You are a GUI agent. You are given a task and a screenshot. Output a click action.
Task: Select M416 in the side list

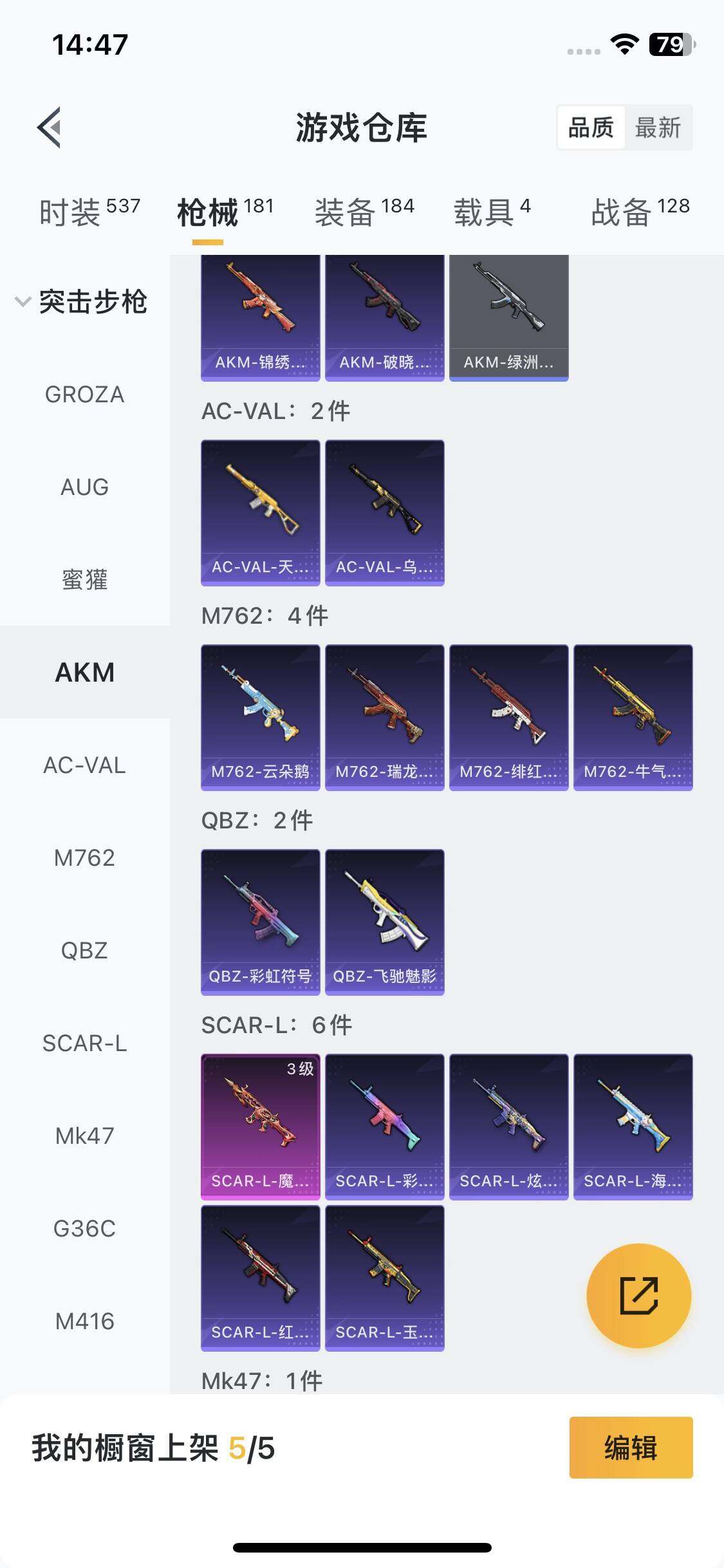[x=84, y=1321]
